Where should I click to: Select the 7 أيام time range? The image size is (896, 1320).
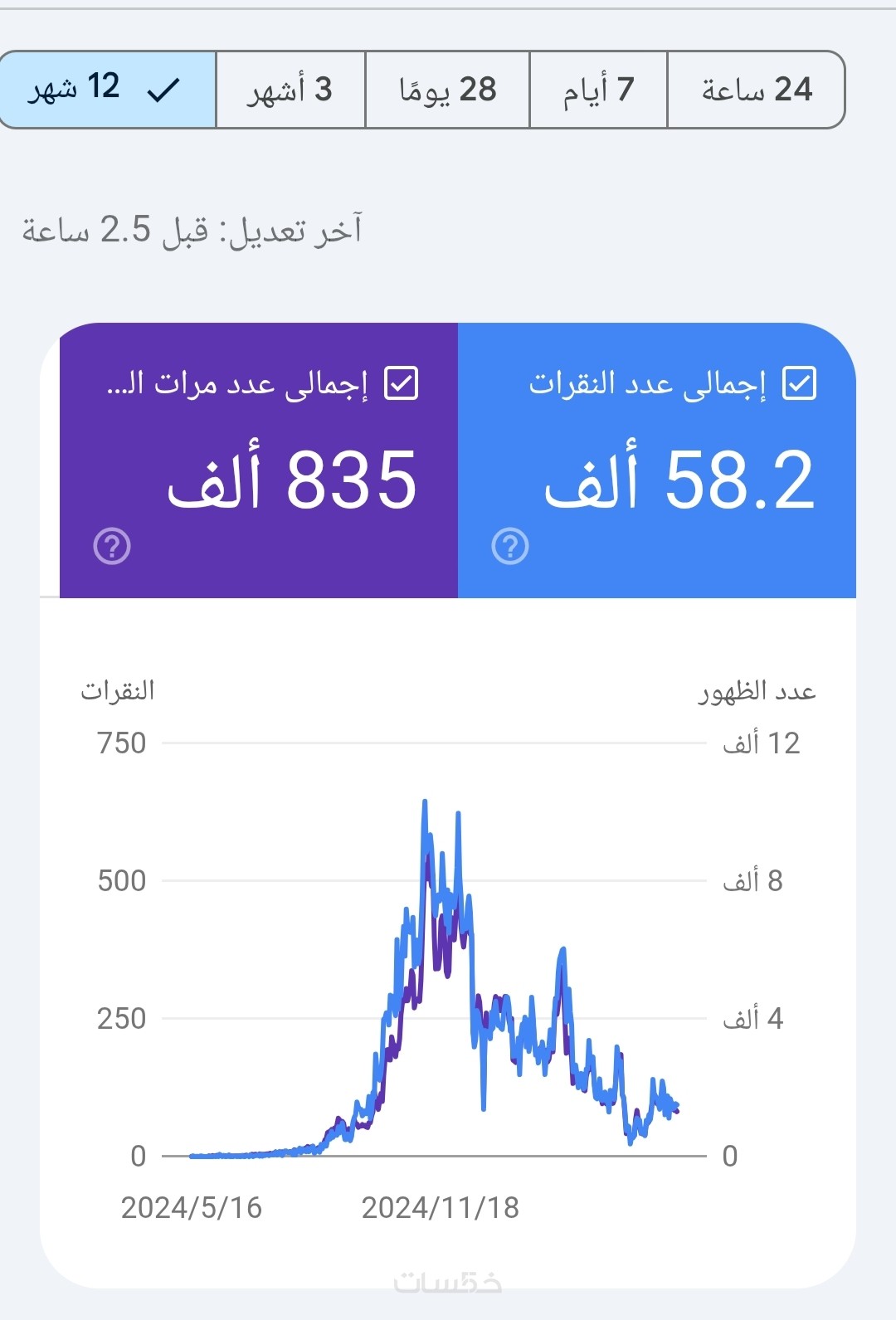pyautogui.click(x=598, y=90)
